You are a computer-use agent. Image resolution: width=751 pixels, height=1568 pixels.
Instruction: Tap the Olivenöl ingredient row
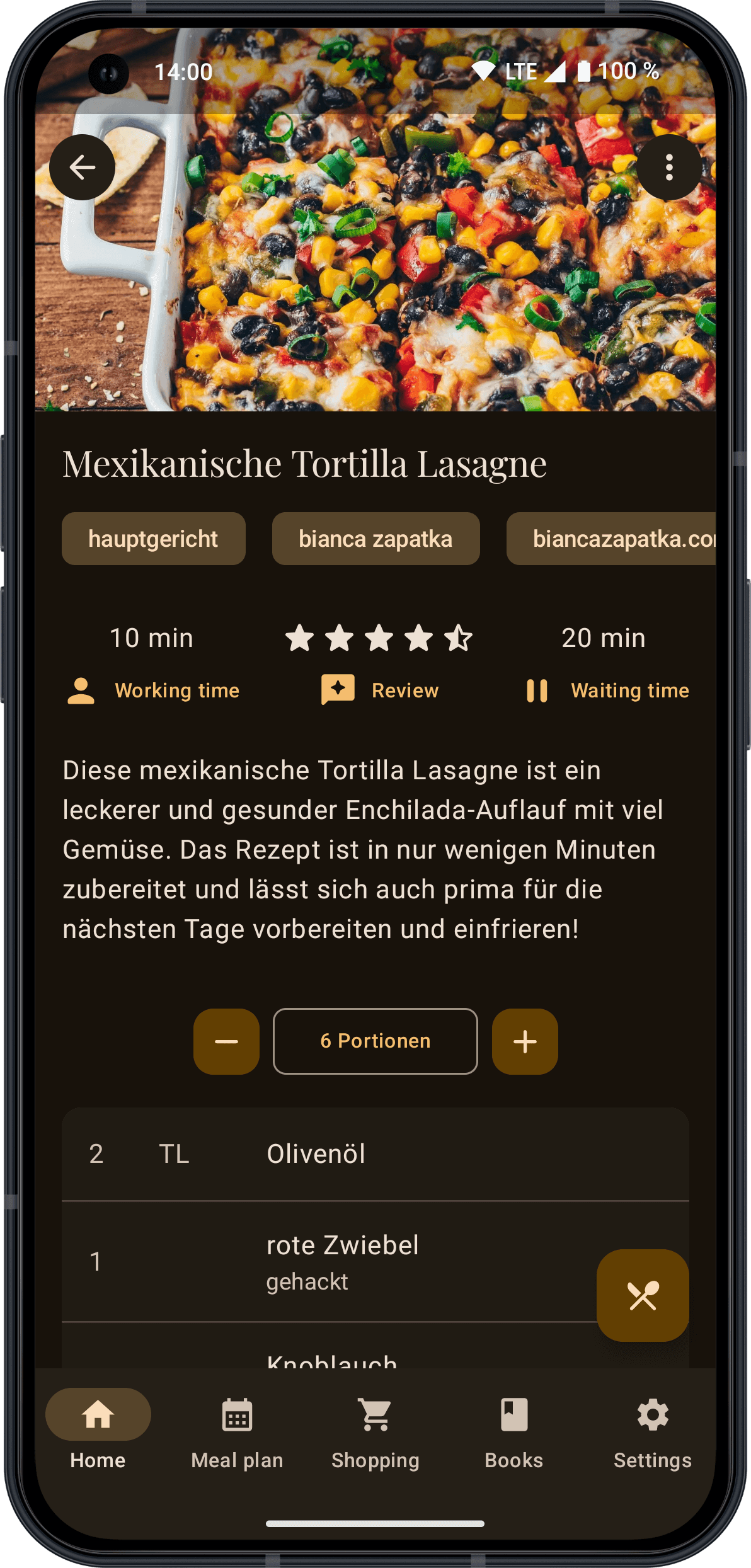375,1154
